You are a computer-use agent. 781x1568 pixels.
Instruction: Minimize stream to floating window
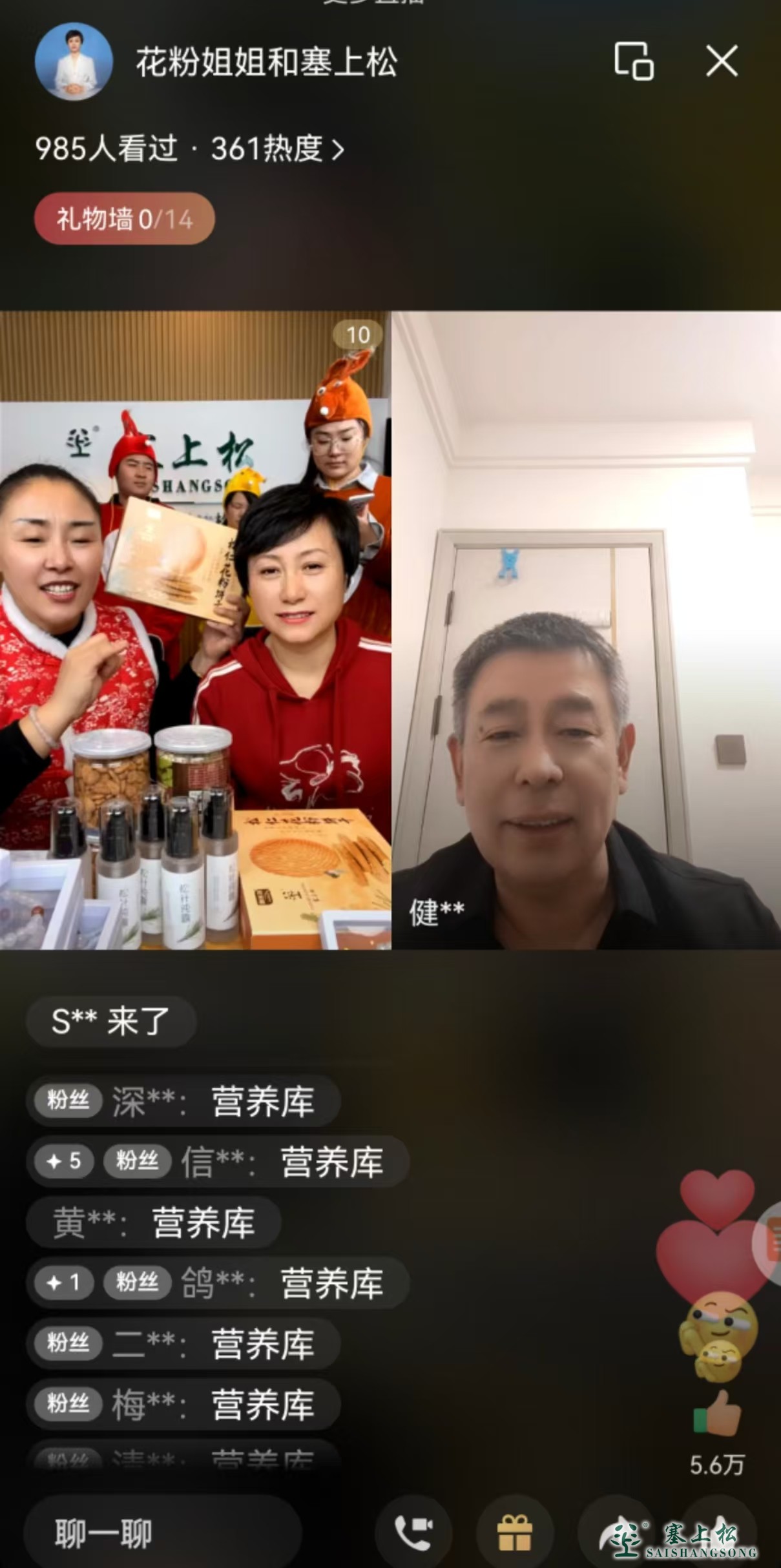pos(633,61)
